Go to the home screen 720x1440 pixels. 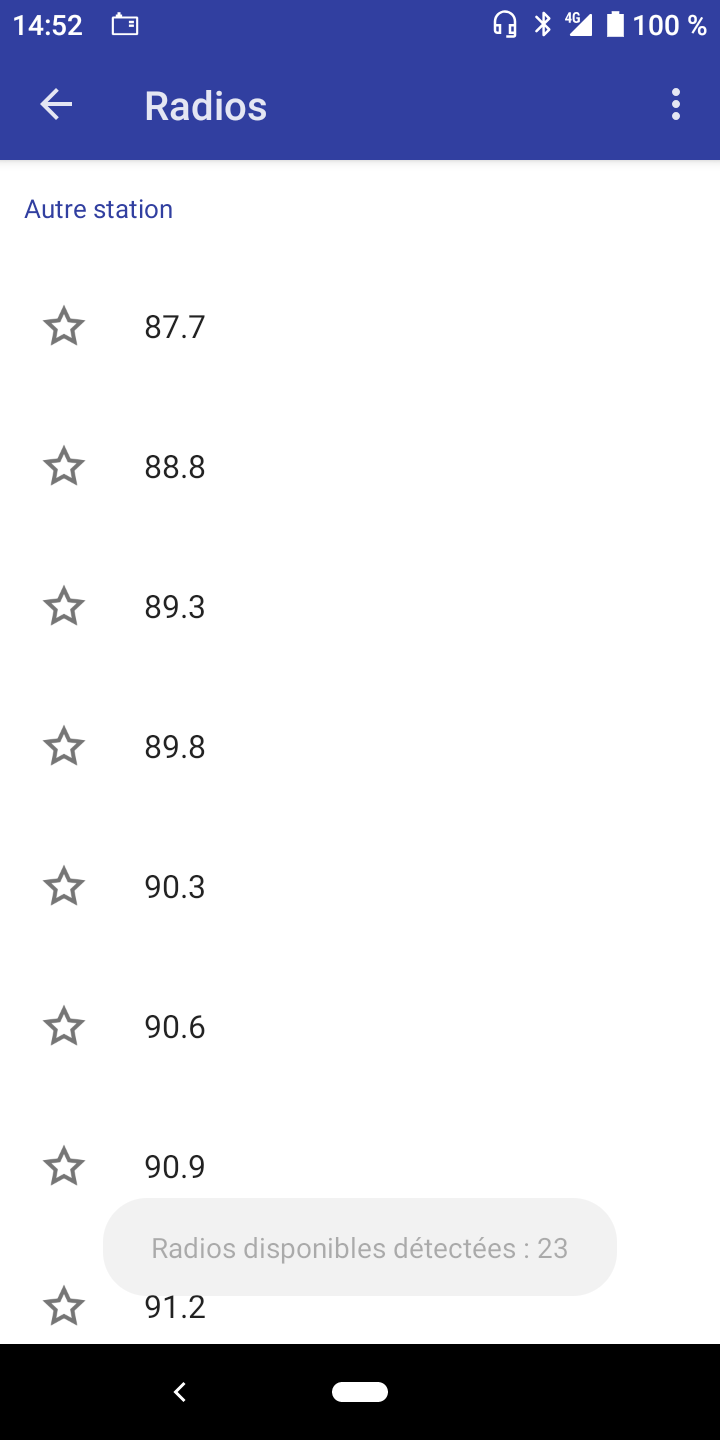(x=360, y=1392)
